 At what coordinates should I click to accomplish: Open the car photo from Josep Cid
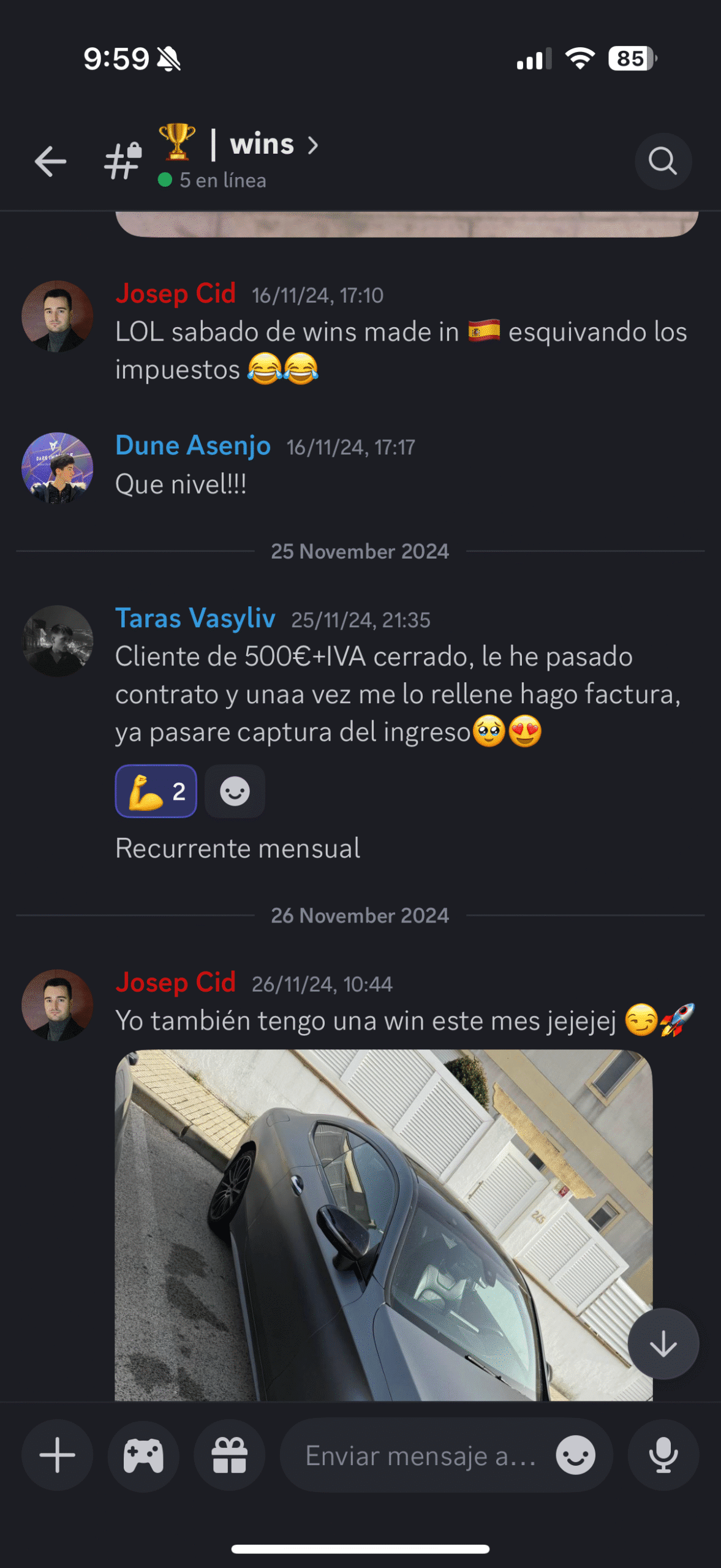click(x=383, y=1225)
